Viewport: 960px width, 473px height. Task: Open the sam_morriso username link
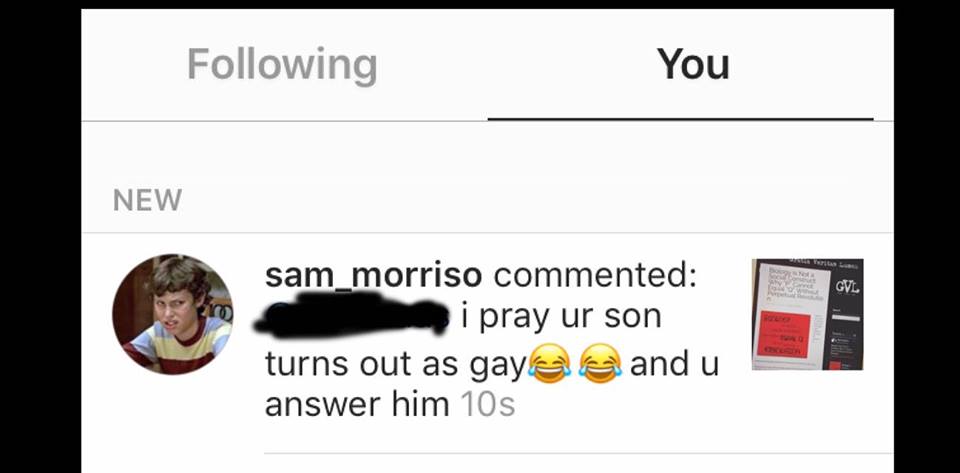373,275
